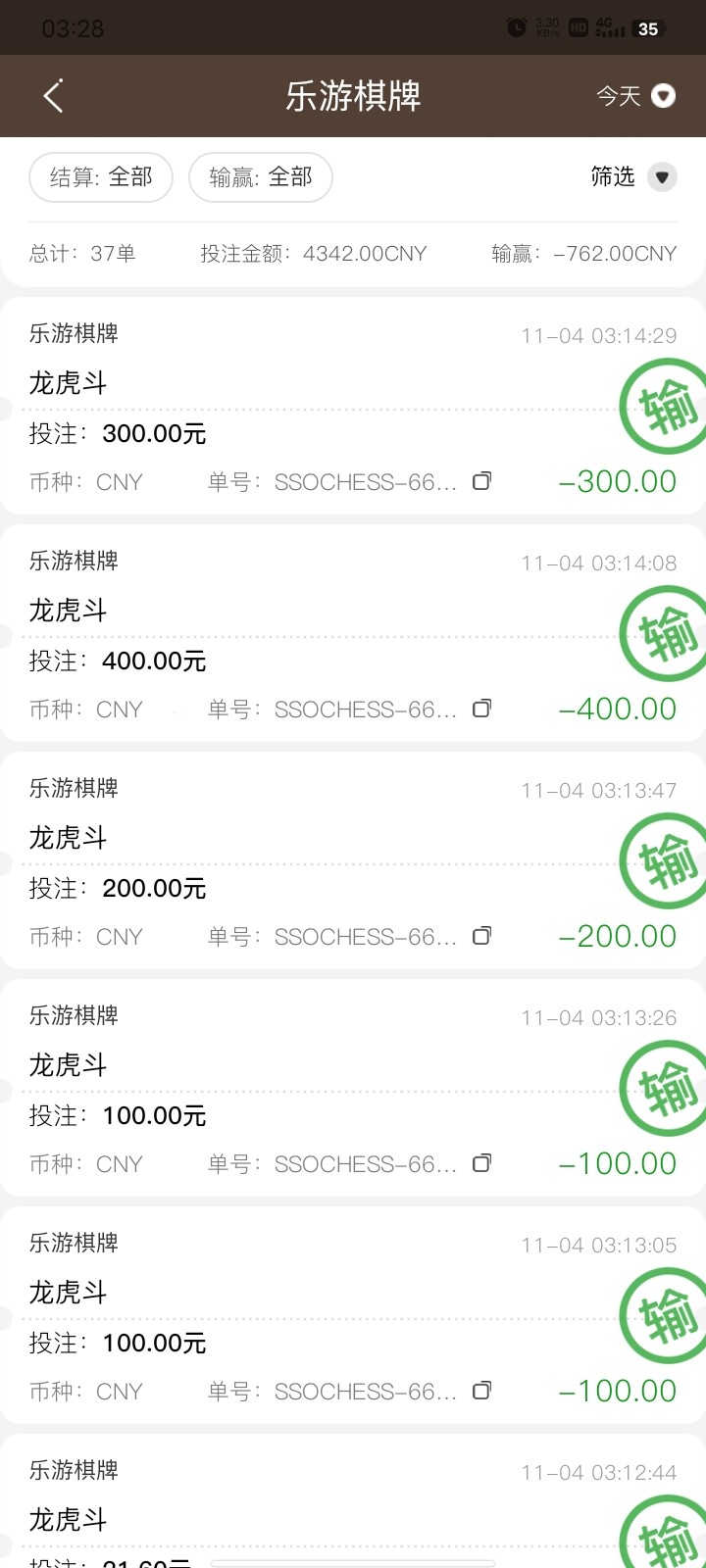Copy order number of the 03:14:29 bet
Screen dimensions: 706x1568
[481, 481]
